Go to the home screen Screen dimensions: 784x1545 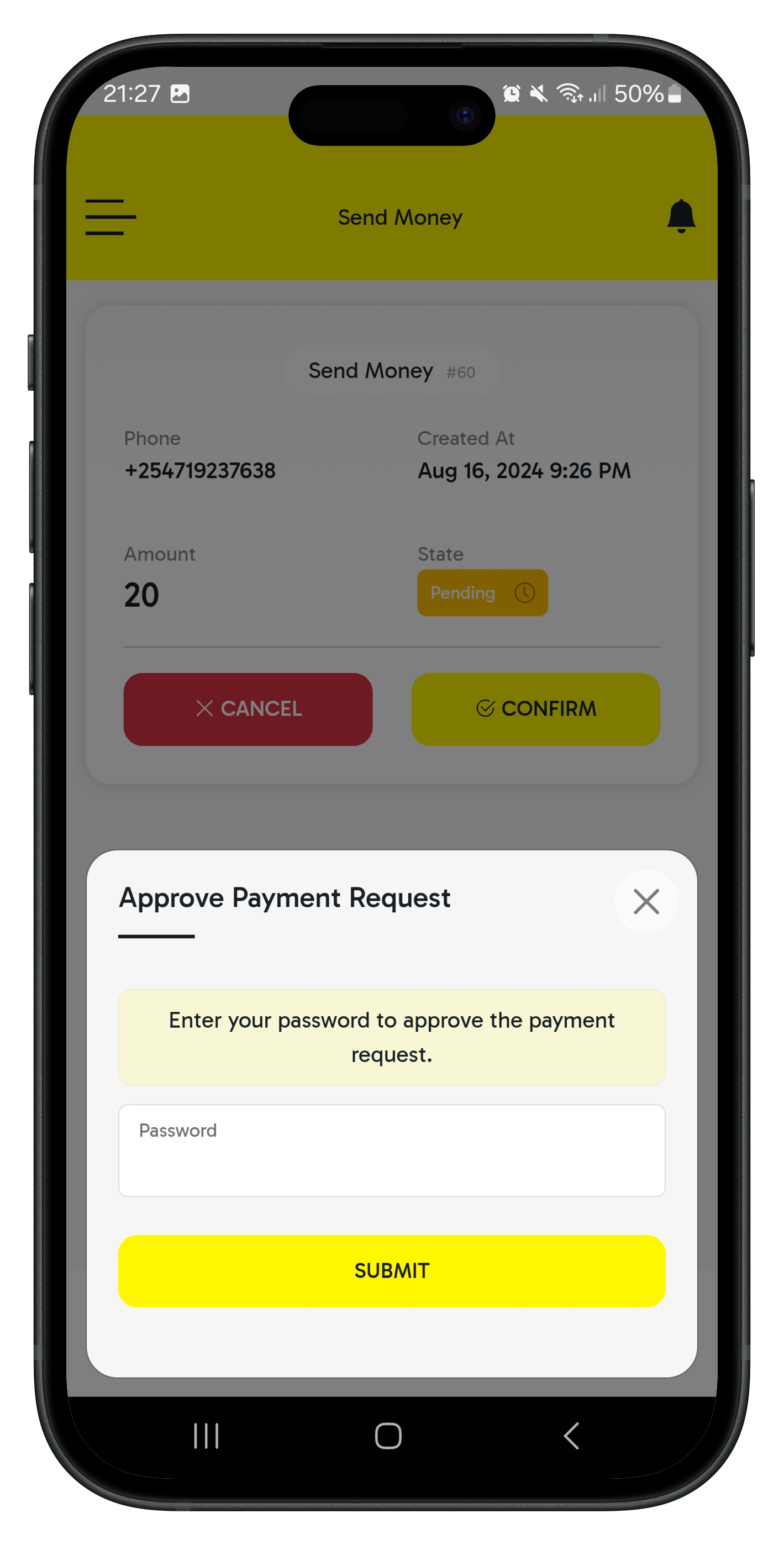pos(388,1436)
